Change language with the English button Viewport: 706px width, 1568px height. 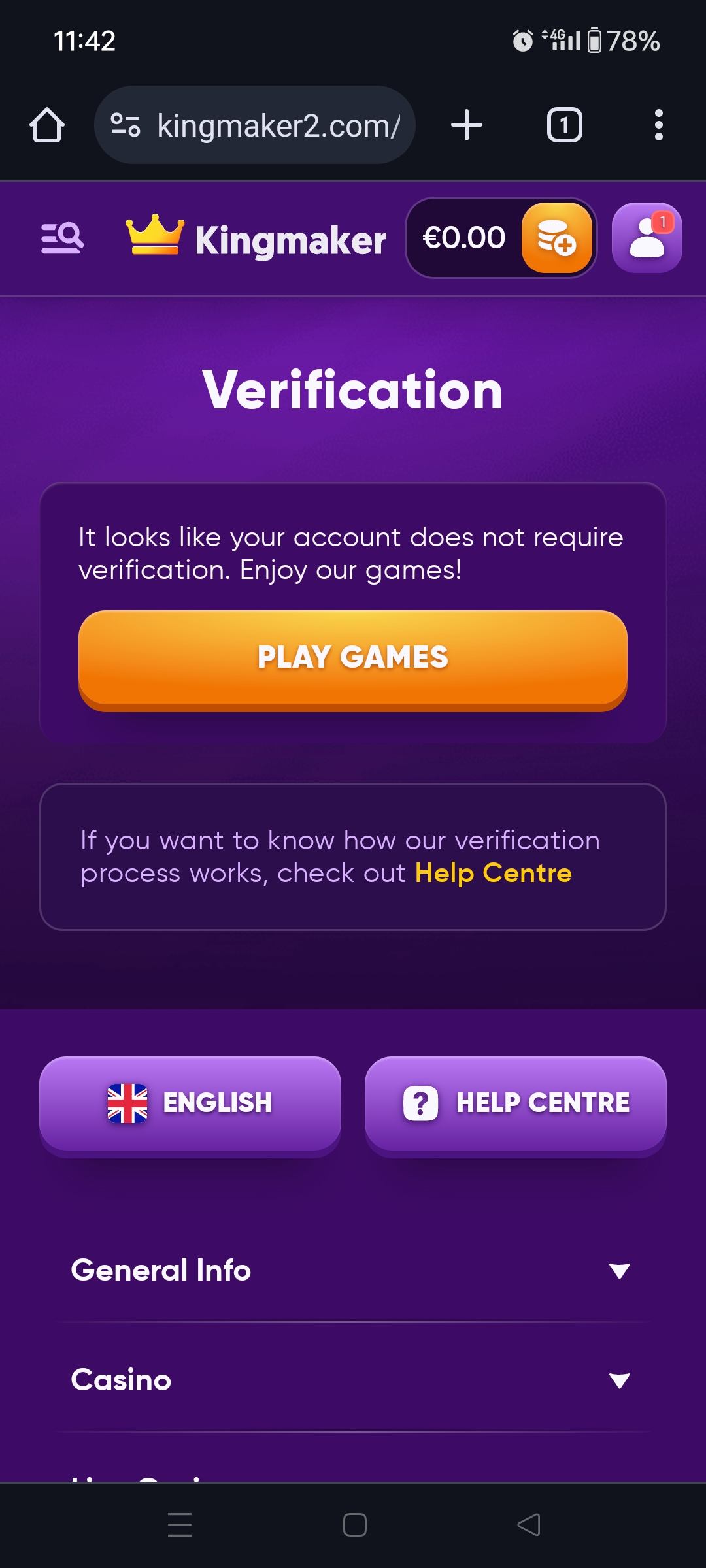pos(190,1103)
